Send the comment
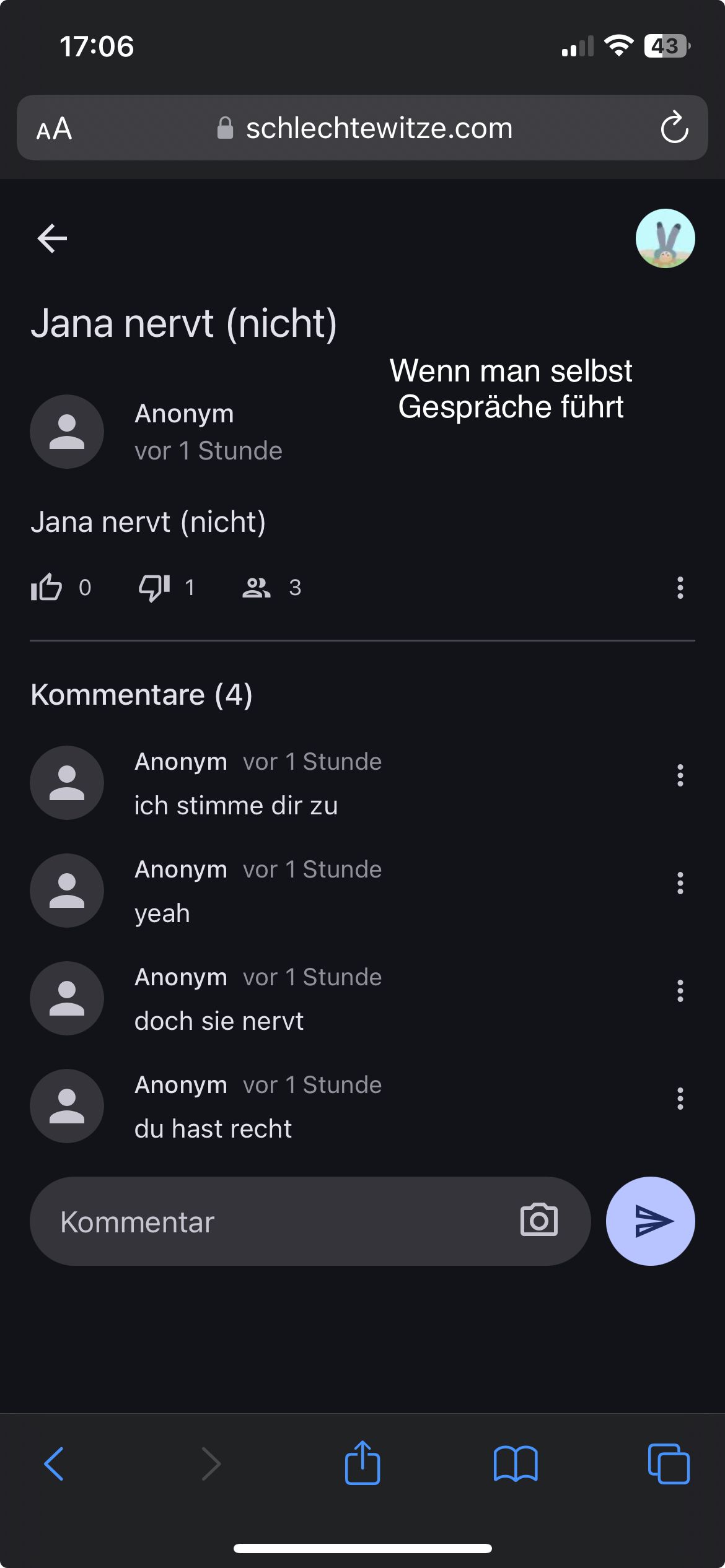The image size is (725, 1568). [650, 1221]
